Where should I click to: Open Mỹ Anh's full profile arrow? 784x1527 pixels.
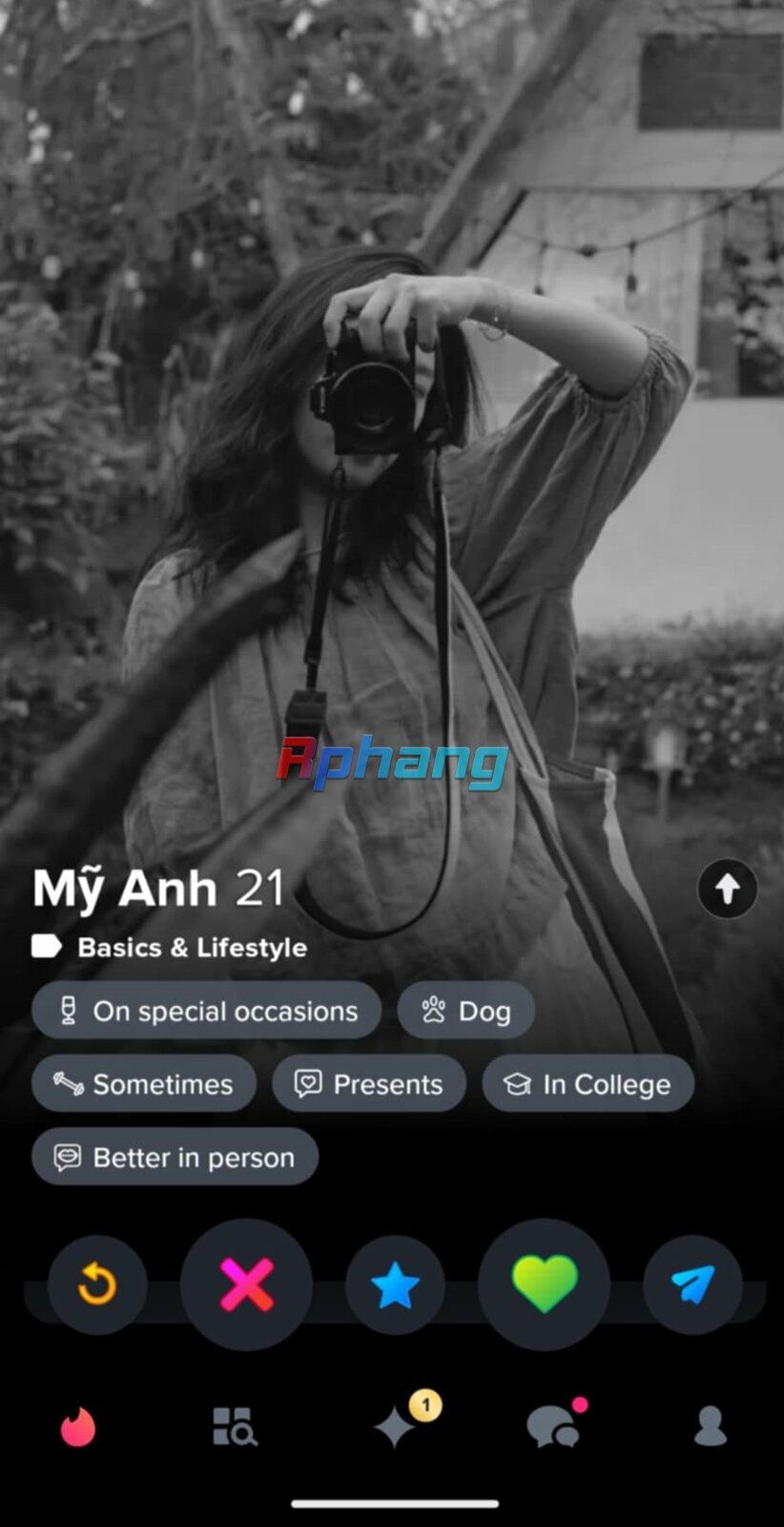point(727,889)
